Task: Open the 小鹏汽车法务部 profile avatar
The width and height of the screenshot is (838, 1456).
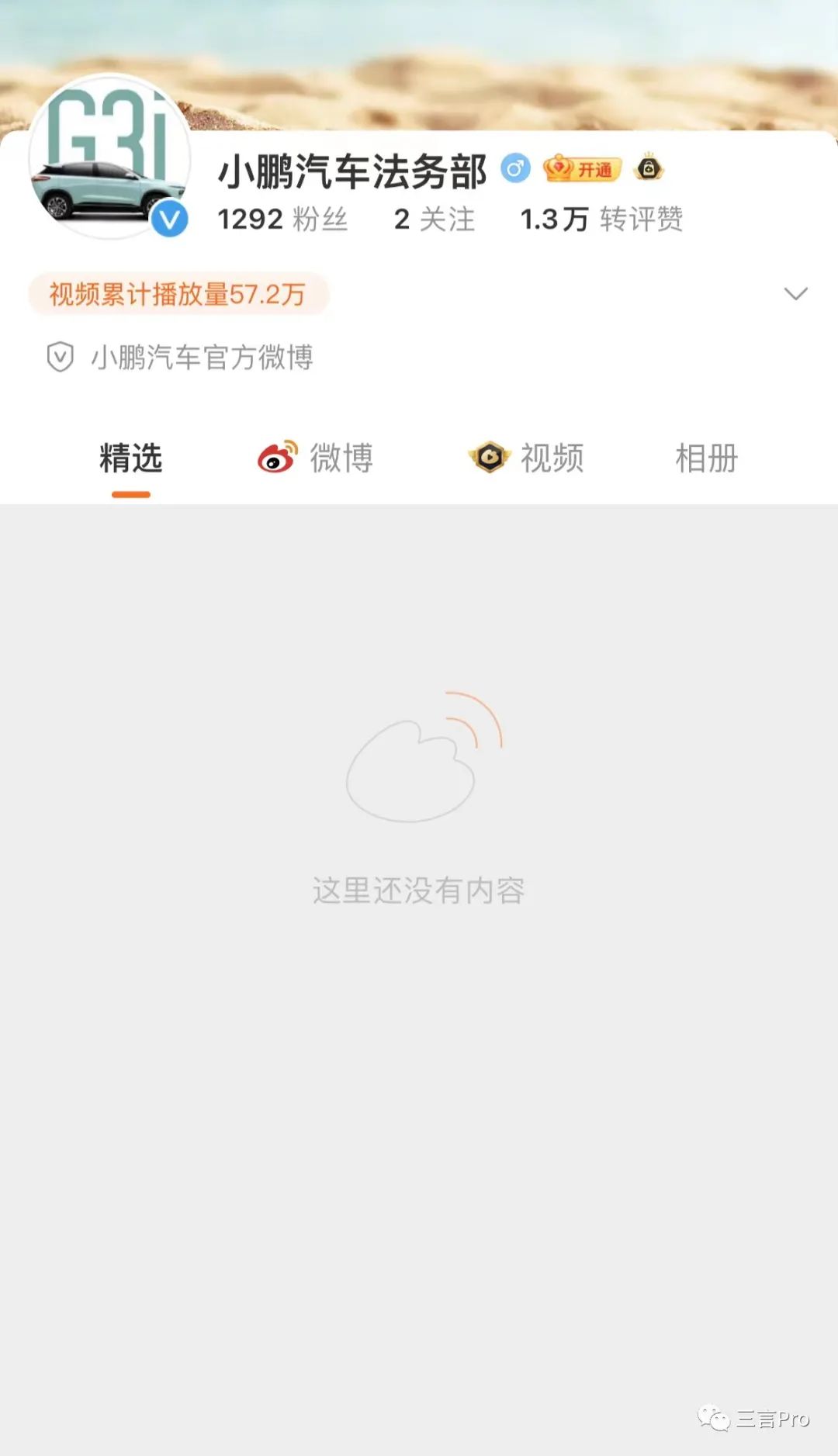Action: coord(109,157)
